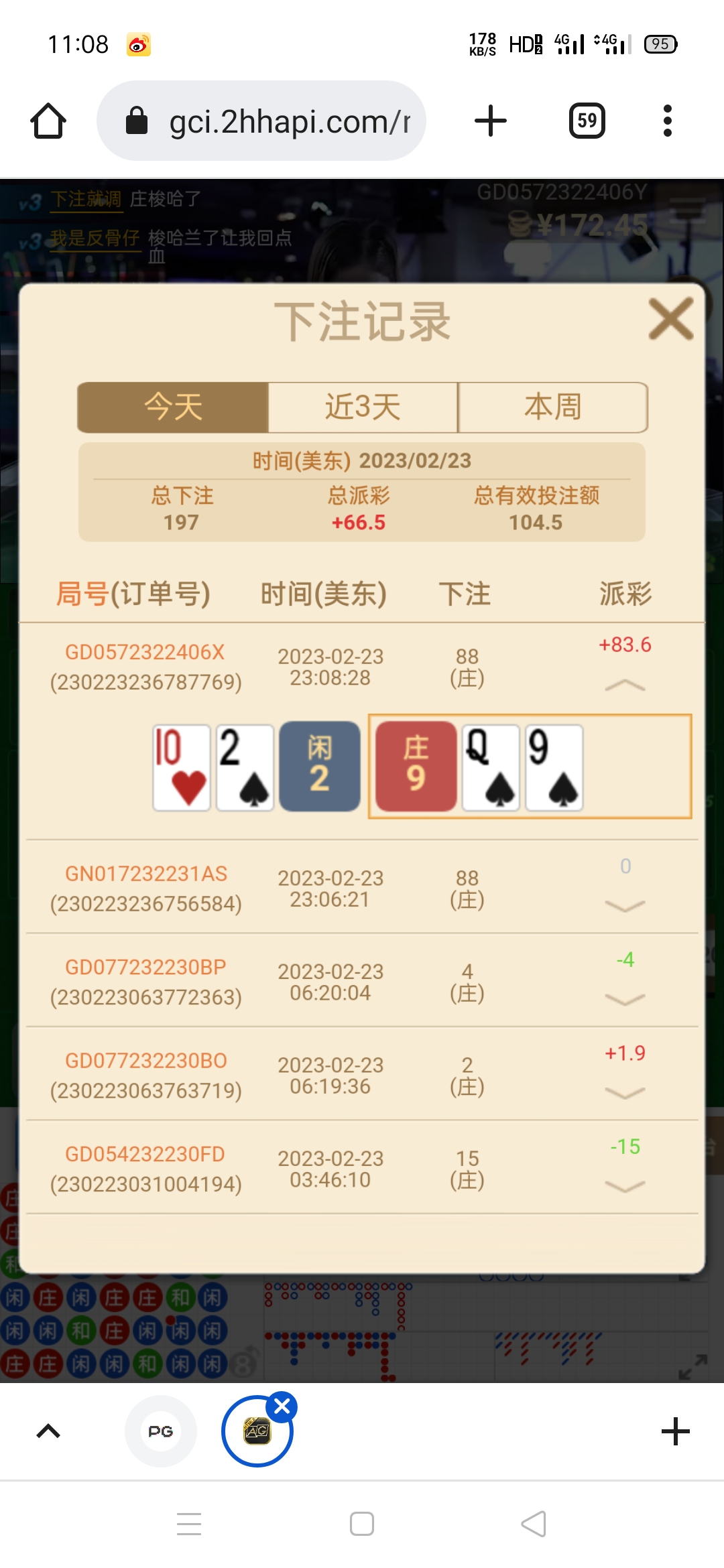Expand details of bet GD054232230FD

625,1186
